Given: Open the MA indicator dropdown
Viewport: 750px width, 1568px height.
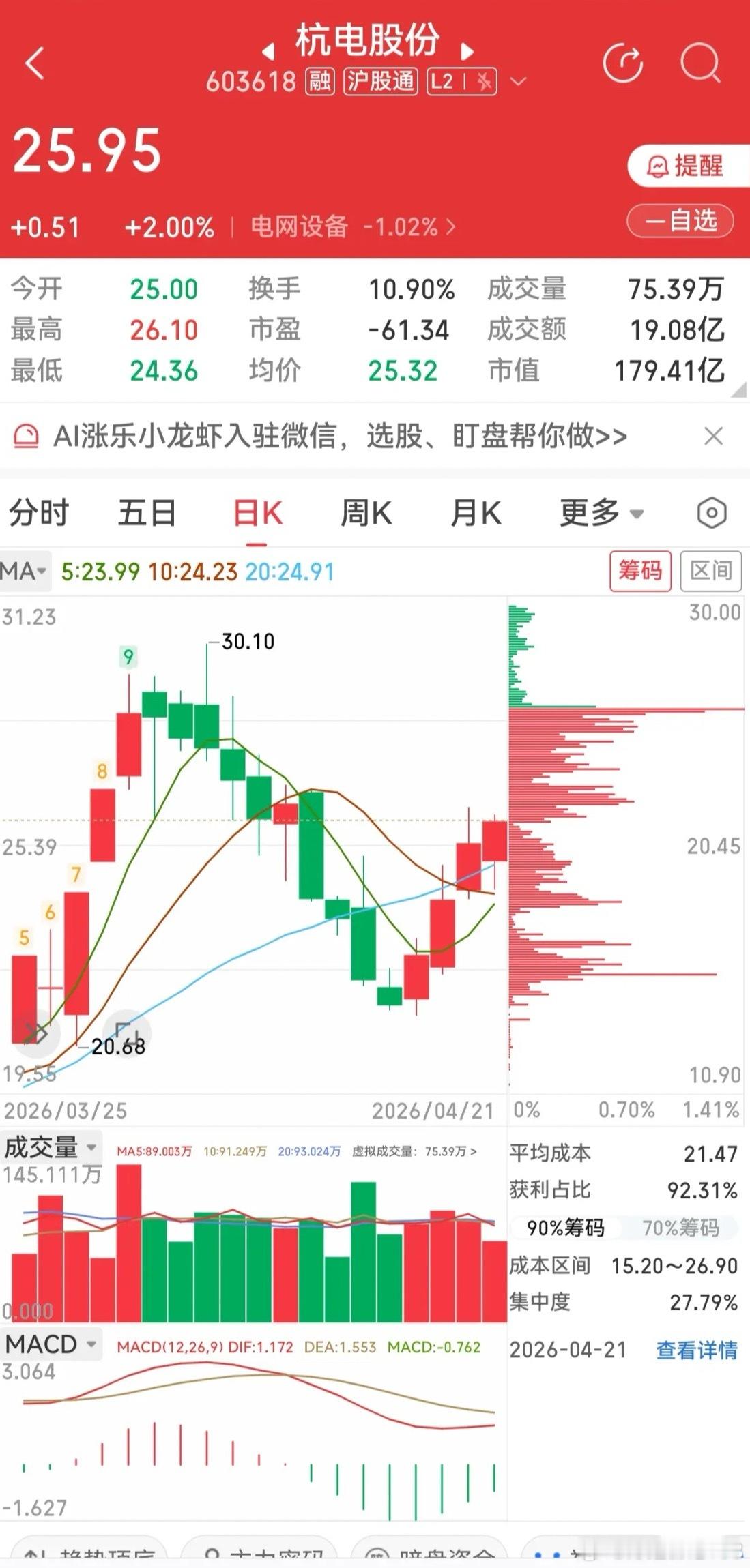Looking at the screenshot, I should click(26, 572).
